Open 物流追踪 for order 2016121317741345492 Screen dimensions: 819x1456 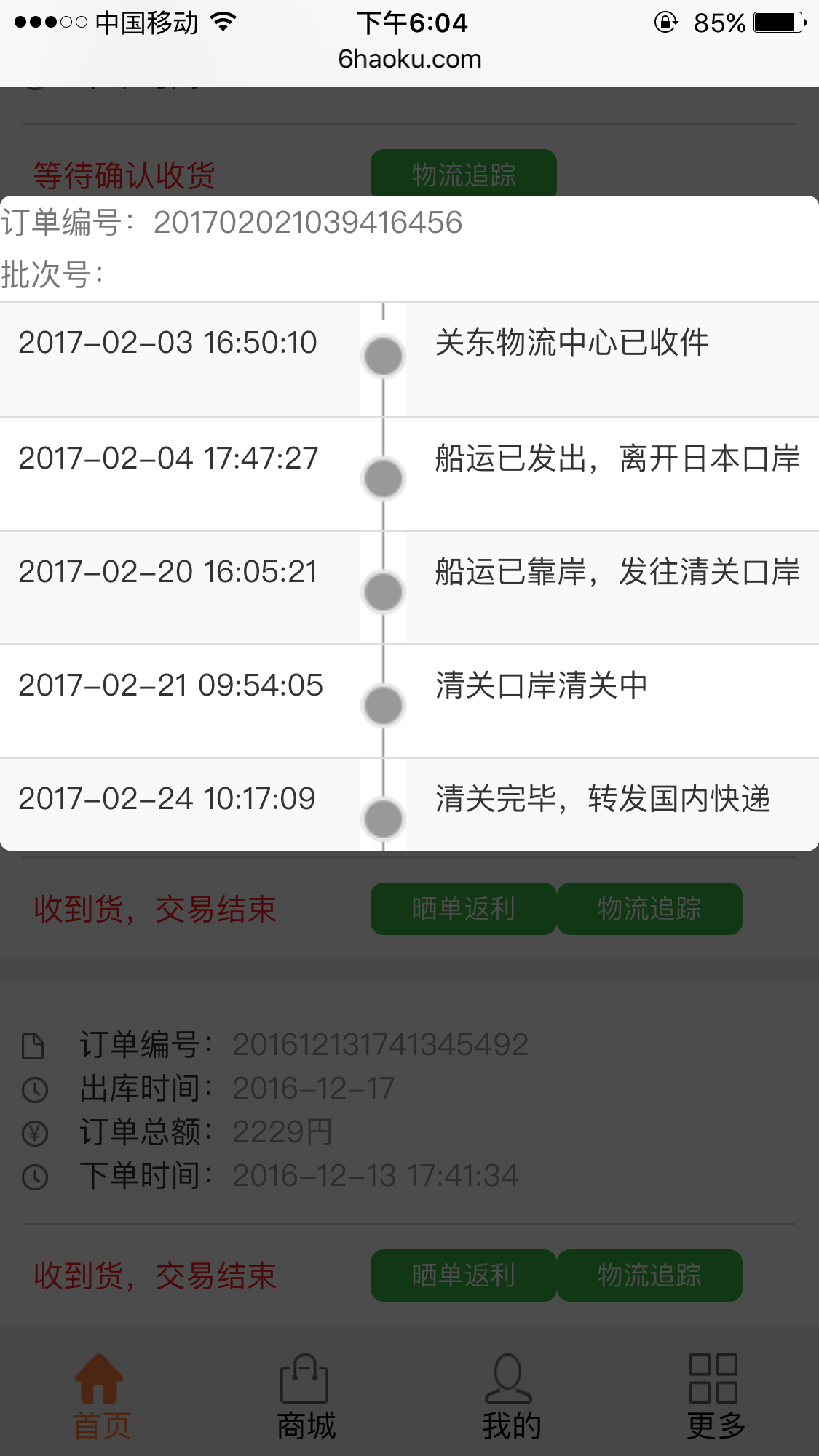649,1276
